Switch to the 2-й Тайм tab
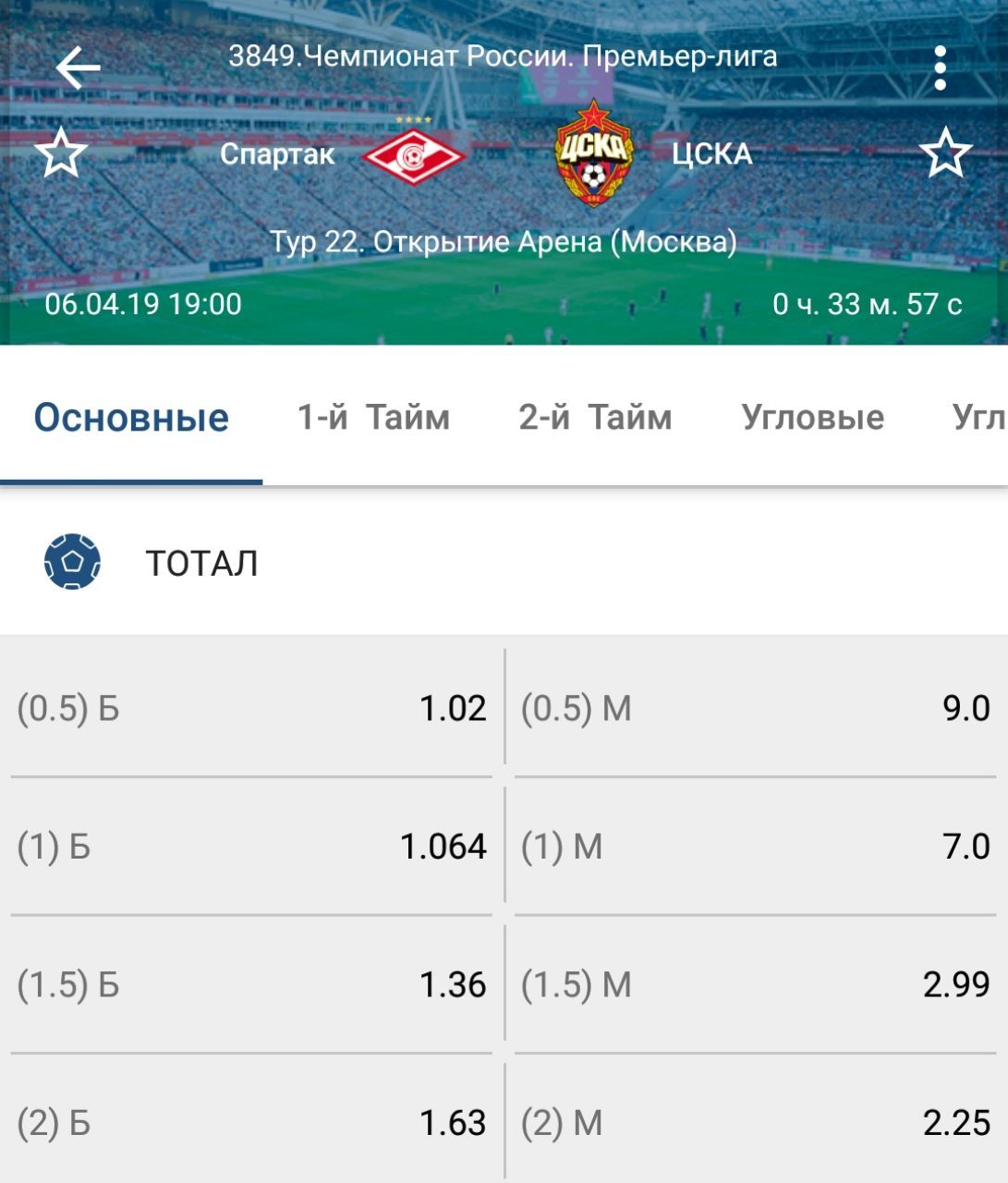The image size is (1008, 1183). pyautogui.click(x=595, y=418)
